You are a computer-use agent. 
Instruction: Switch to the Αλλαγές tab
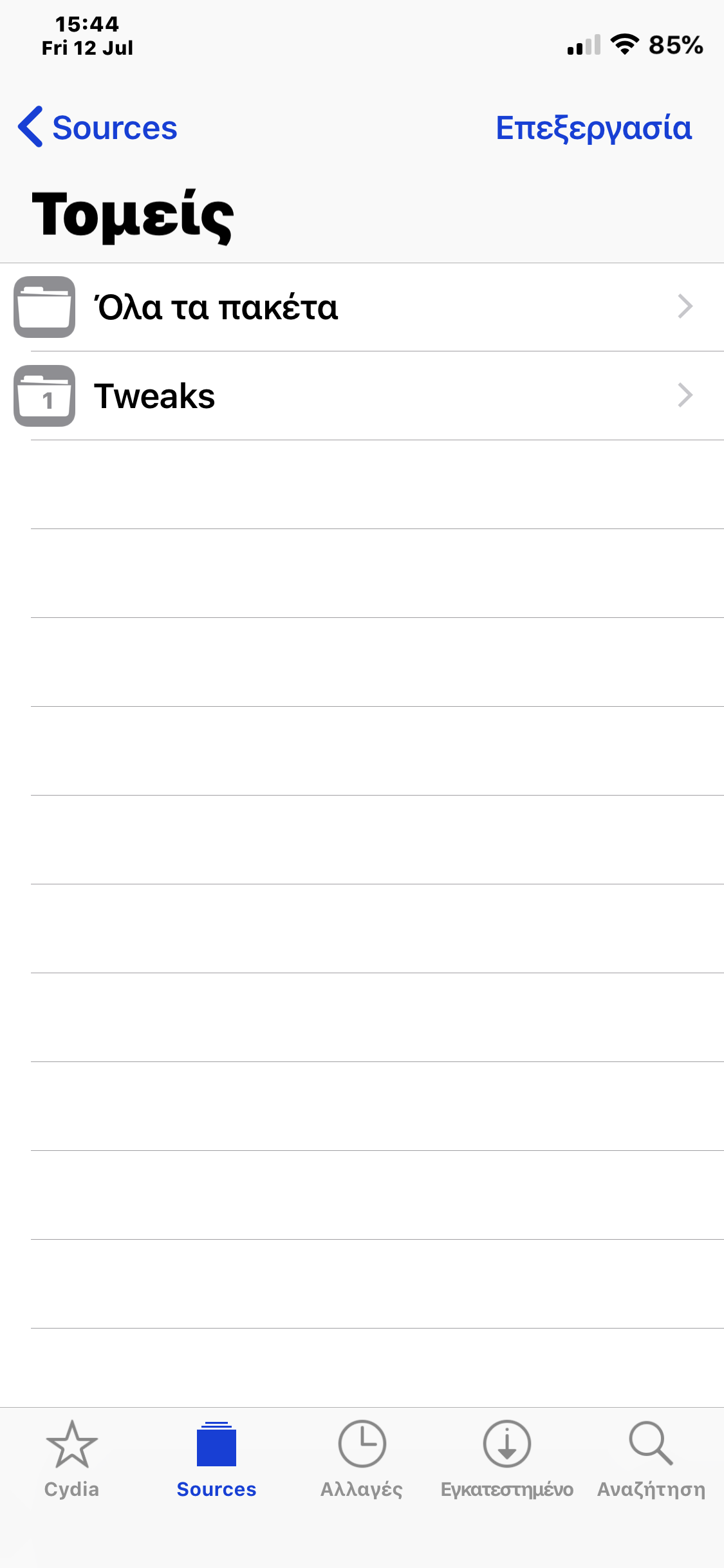[x=362, y=1459]
